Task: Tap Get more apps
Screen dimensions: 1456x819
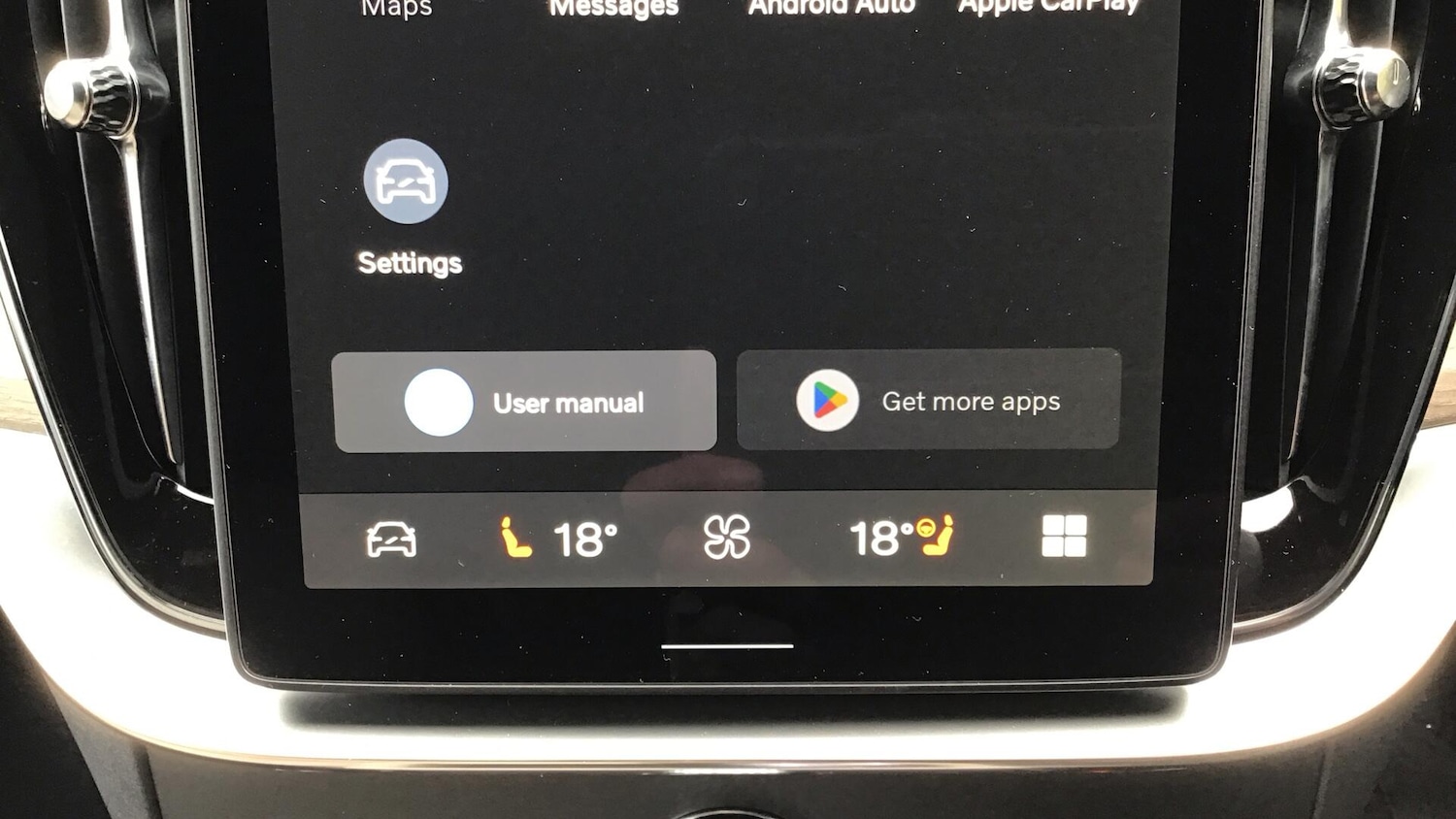Action: tap(928, 400)
